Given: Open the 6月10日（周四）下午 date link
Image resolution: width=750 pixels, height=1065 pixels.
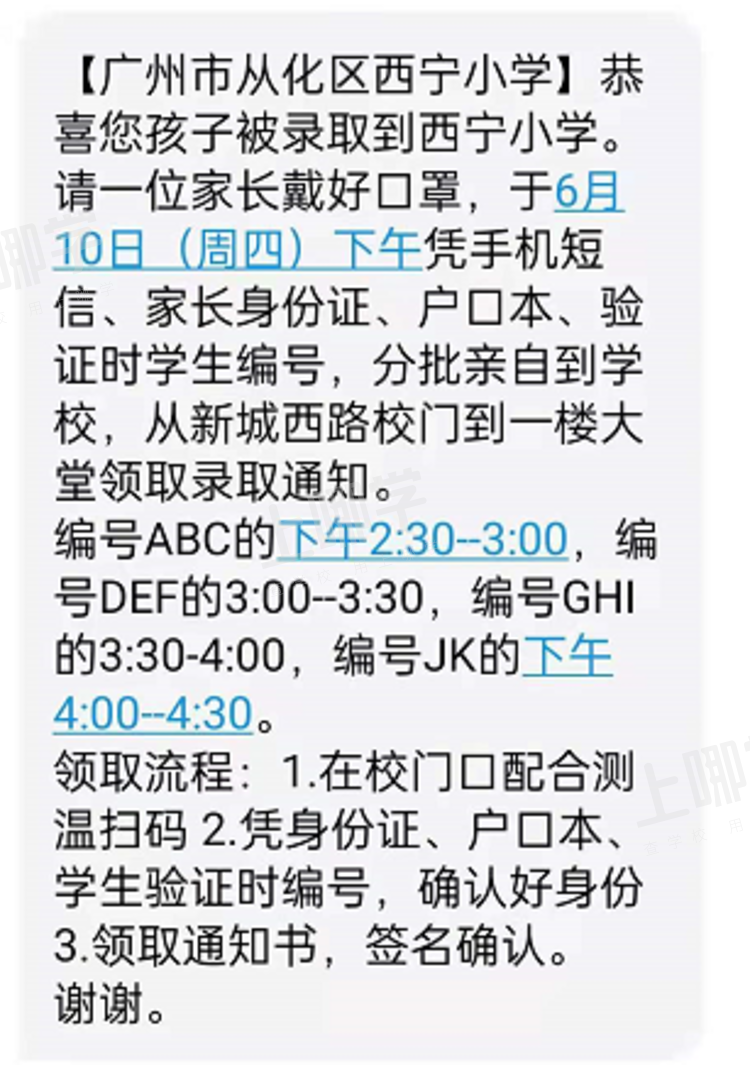Looking at the screenshot, I should click(x=237, y=249).
